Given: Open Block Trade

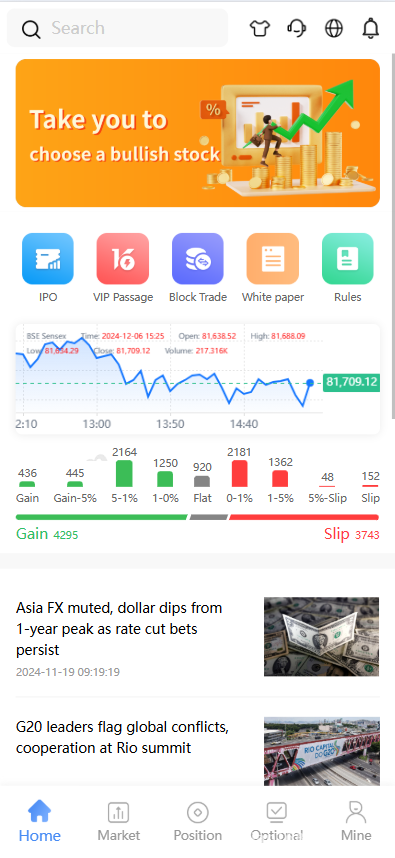Looking at the screenshot, I should [198, 268].
